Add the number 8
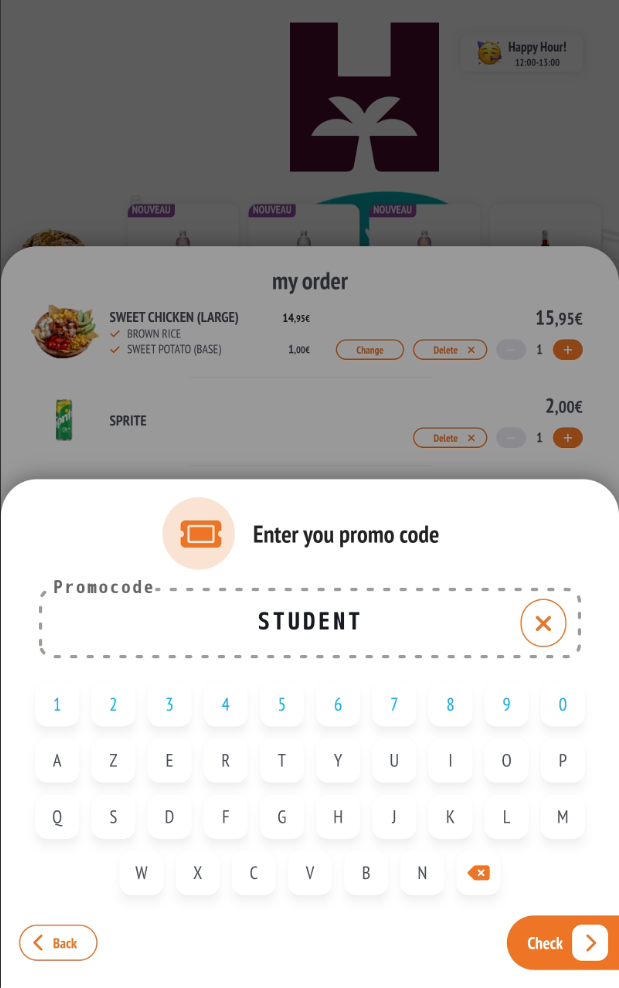Viewport: 619px width, 988px height. 450,705
